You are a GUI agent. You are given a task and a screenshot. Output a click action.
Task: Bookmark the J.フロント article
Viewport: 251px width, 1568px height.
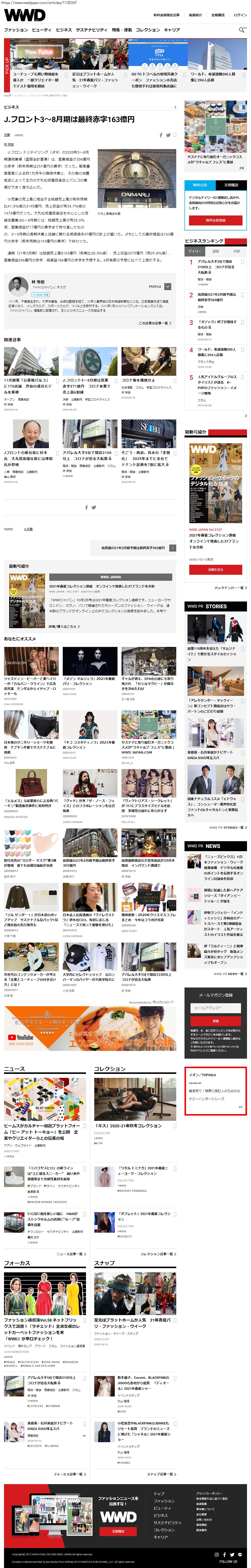(x=175, y=135)
